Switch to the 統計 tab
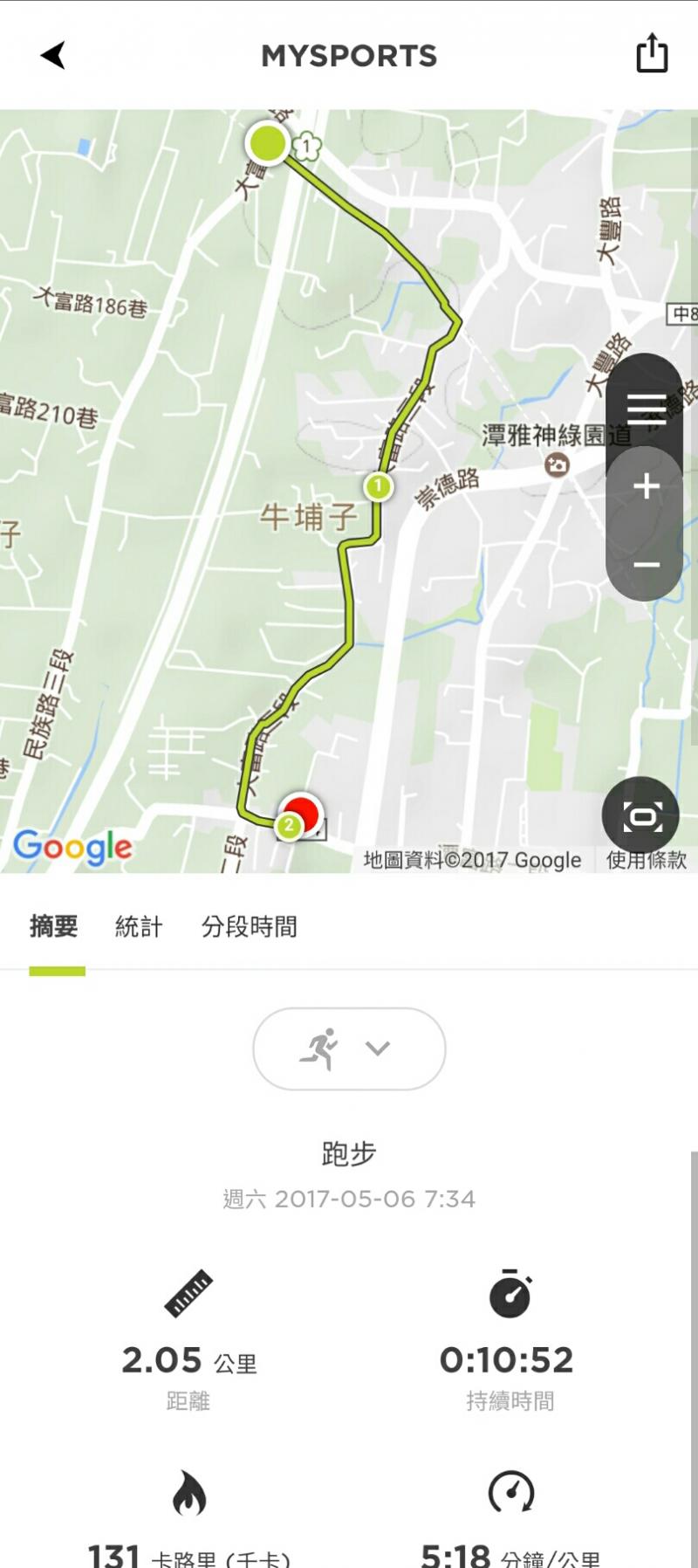The image size is (698, 1568). (x=139, y=926)
